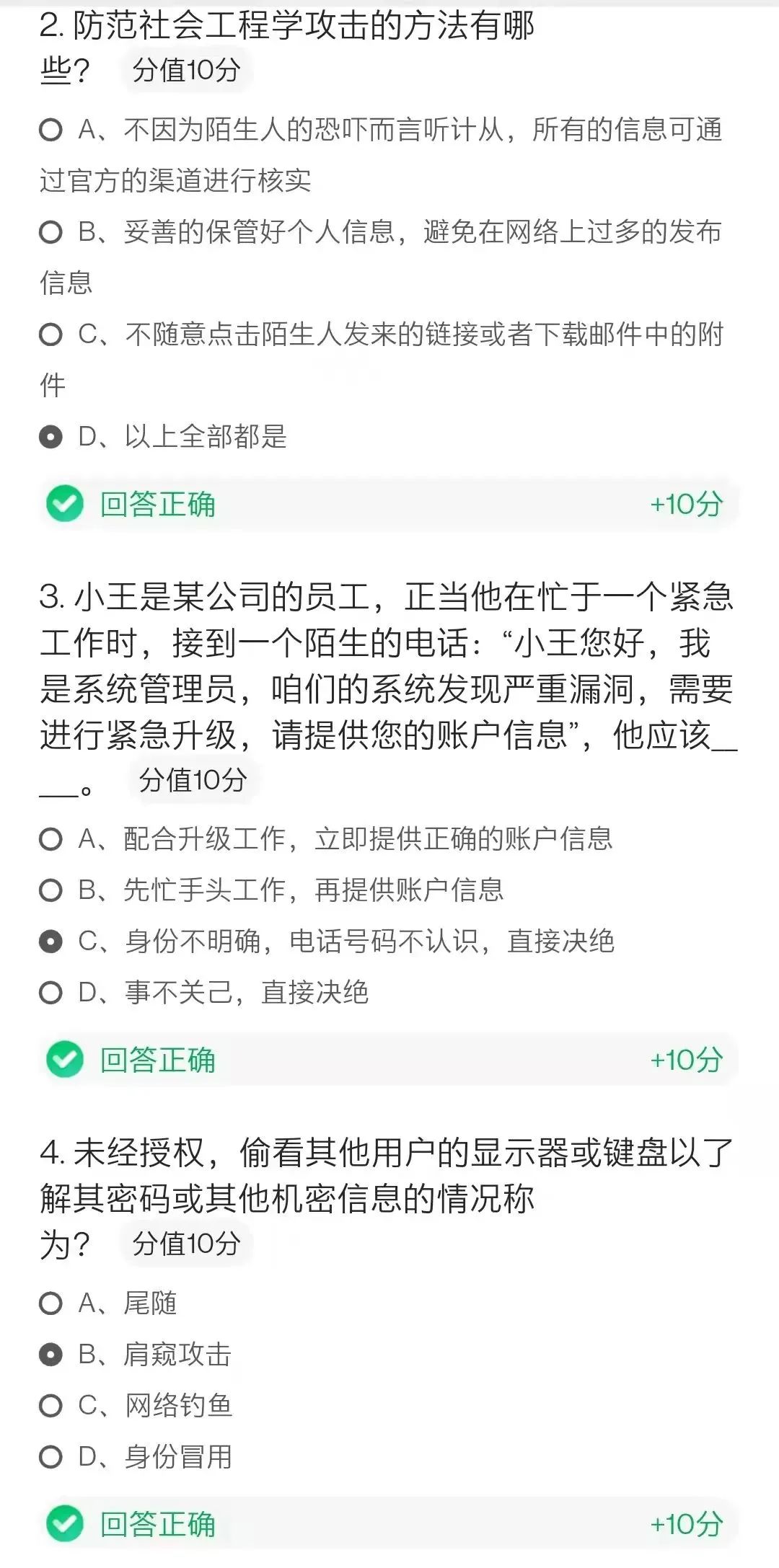Choose option A 配合升级工作

[50, 839]
